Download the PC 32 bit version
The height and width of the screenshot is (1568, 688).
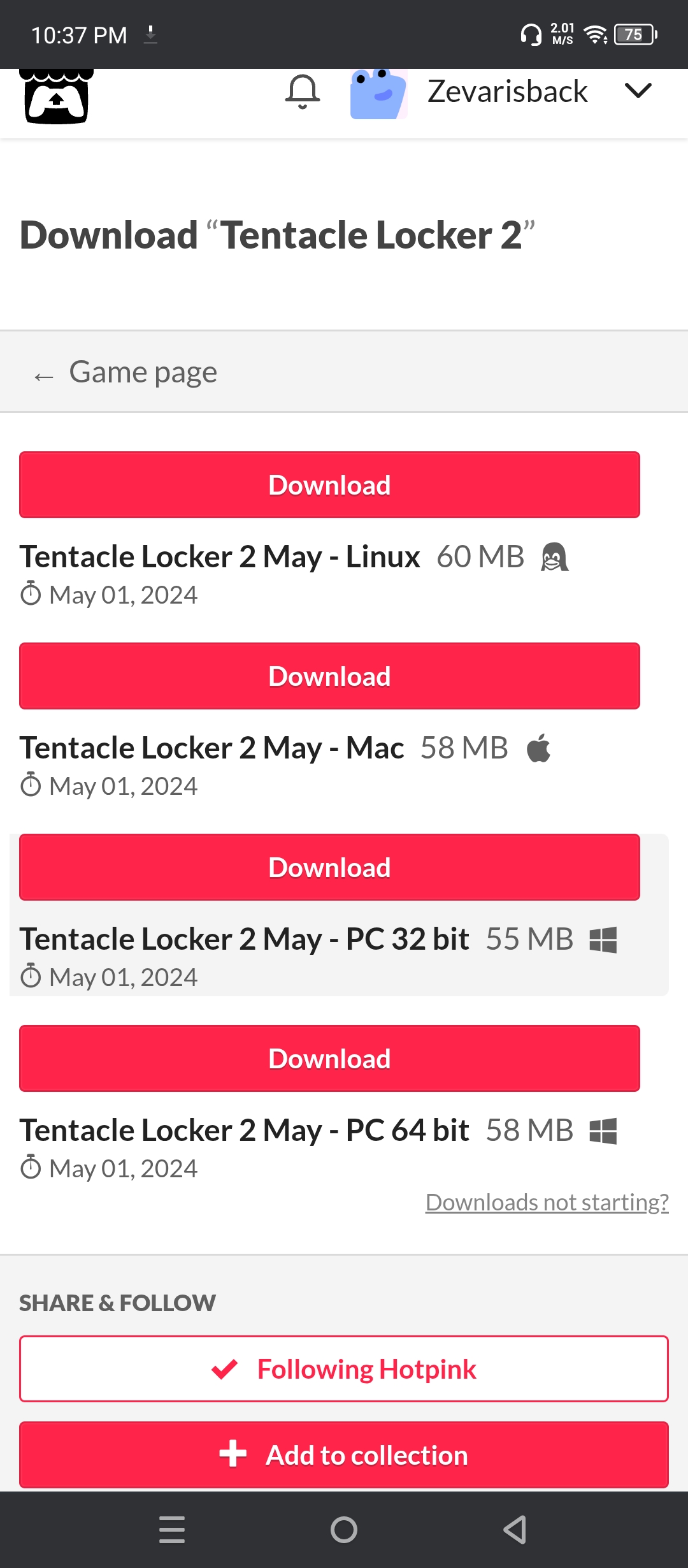(x=329, y=867)
